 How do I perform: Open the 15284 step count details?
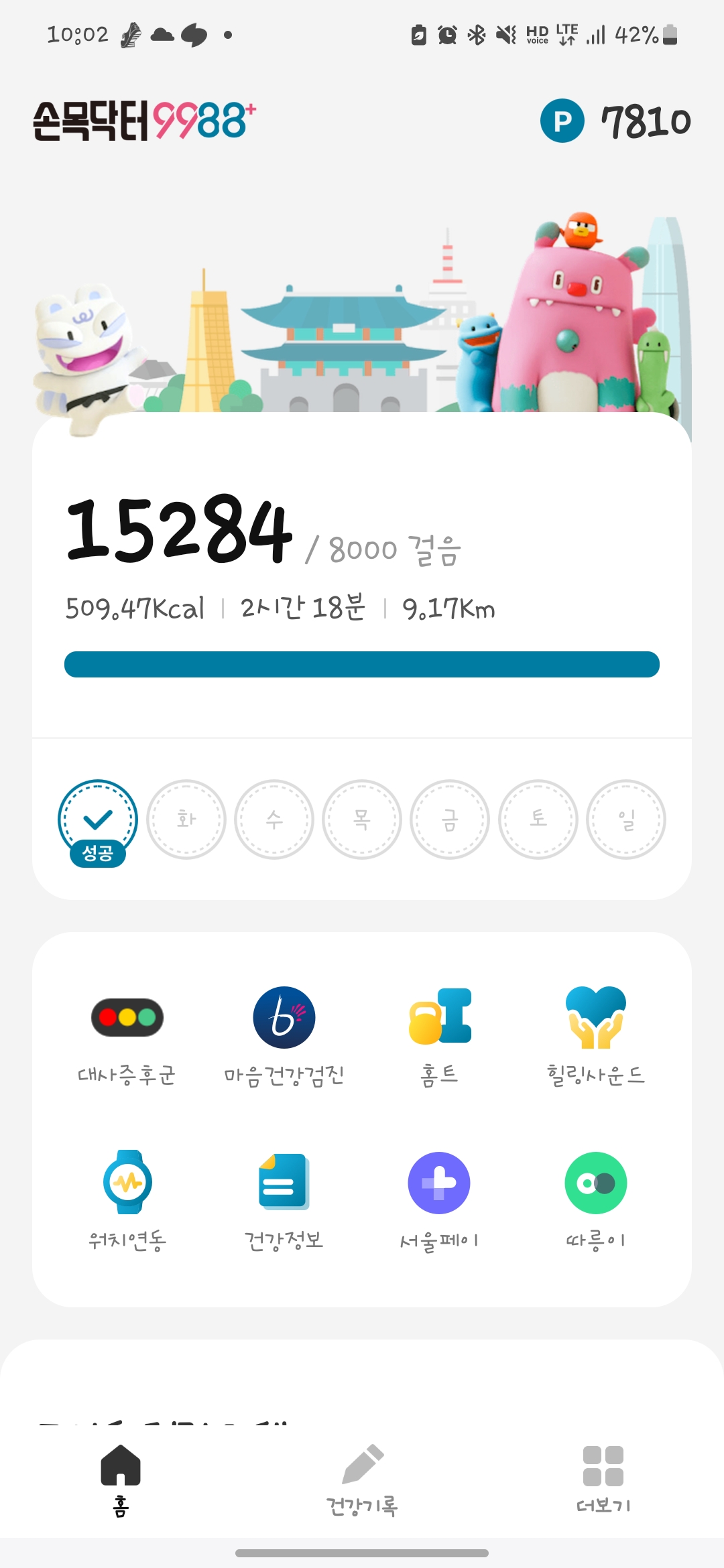[180, 531]
